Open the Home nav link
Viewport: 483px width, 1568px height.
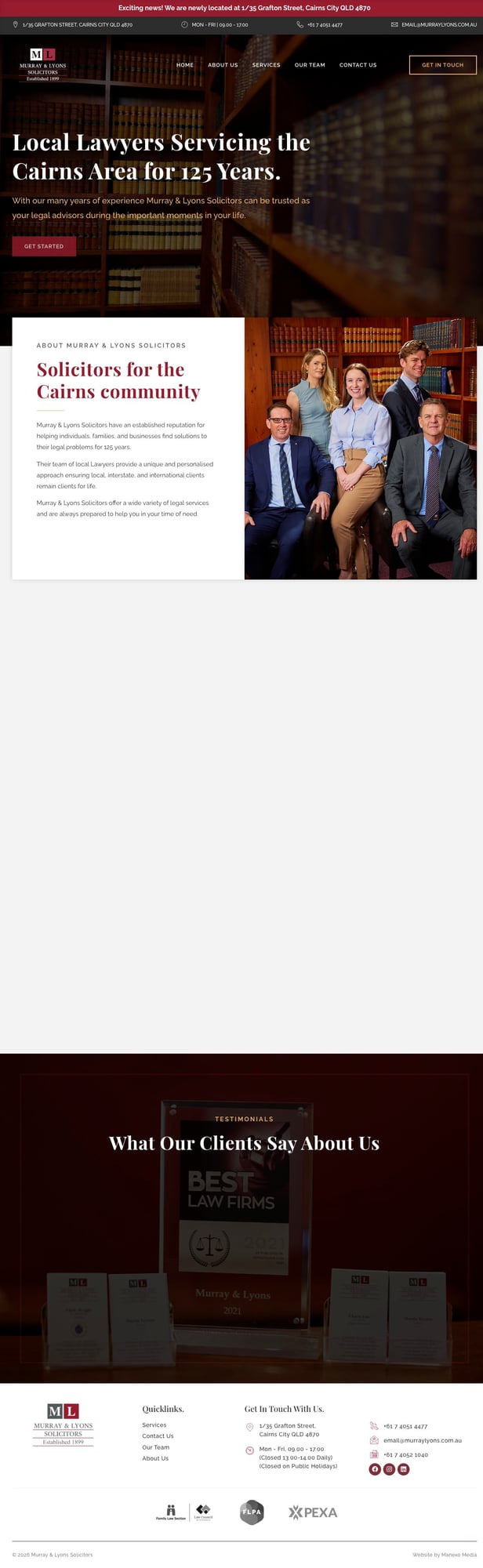click(185, 65)
